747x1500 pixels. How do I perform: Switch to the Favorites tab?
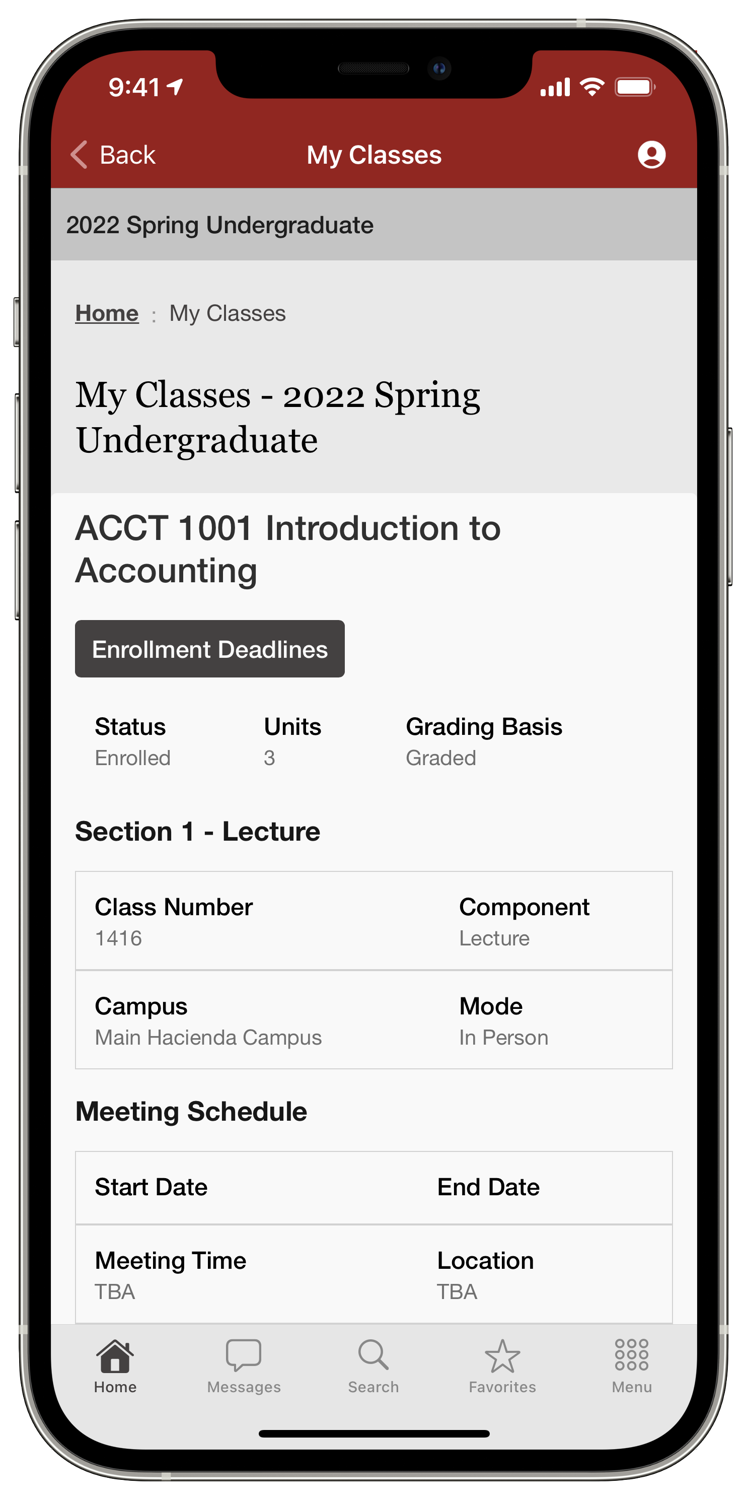[502, 1366]
